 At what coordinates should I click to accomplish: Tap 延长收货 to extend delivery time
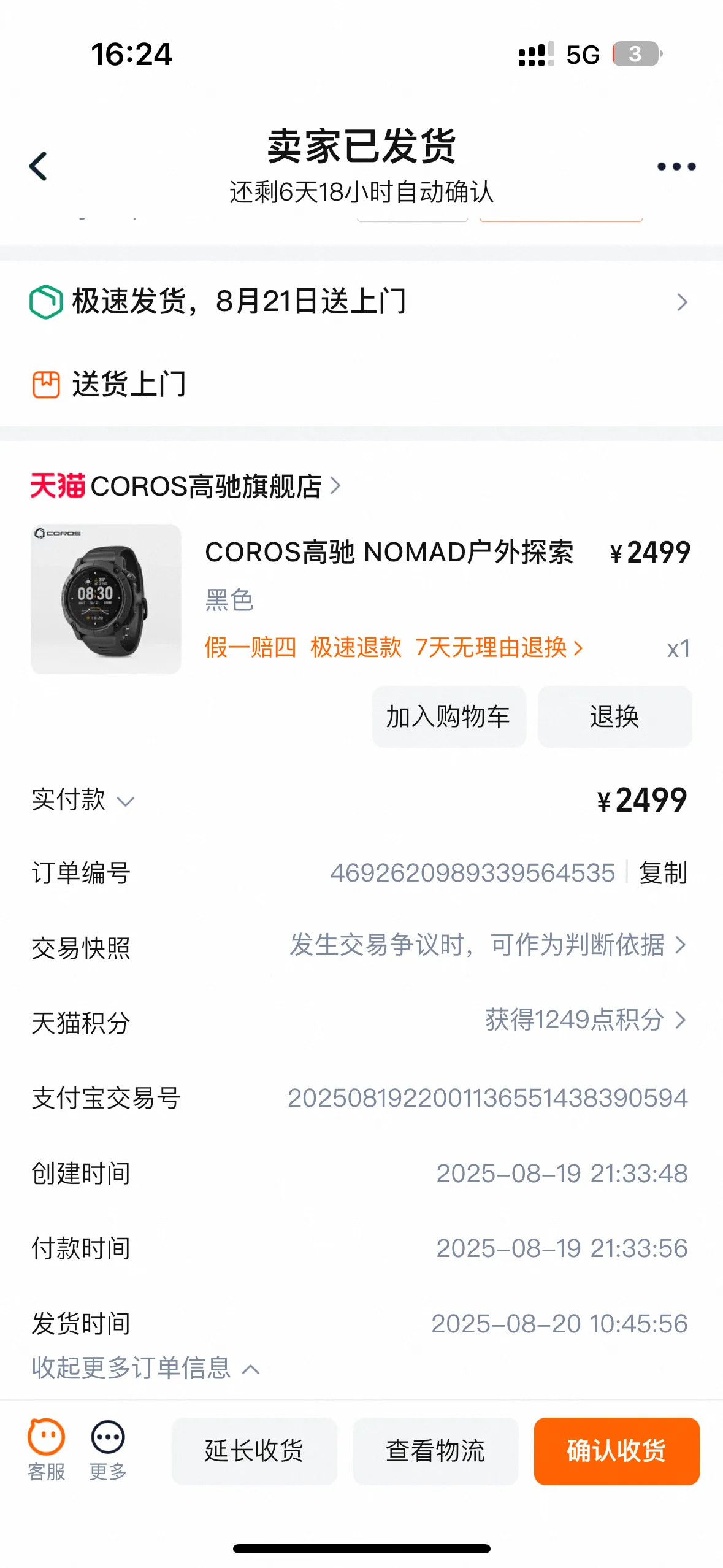point(254,1450)
